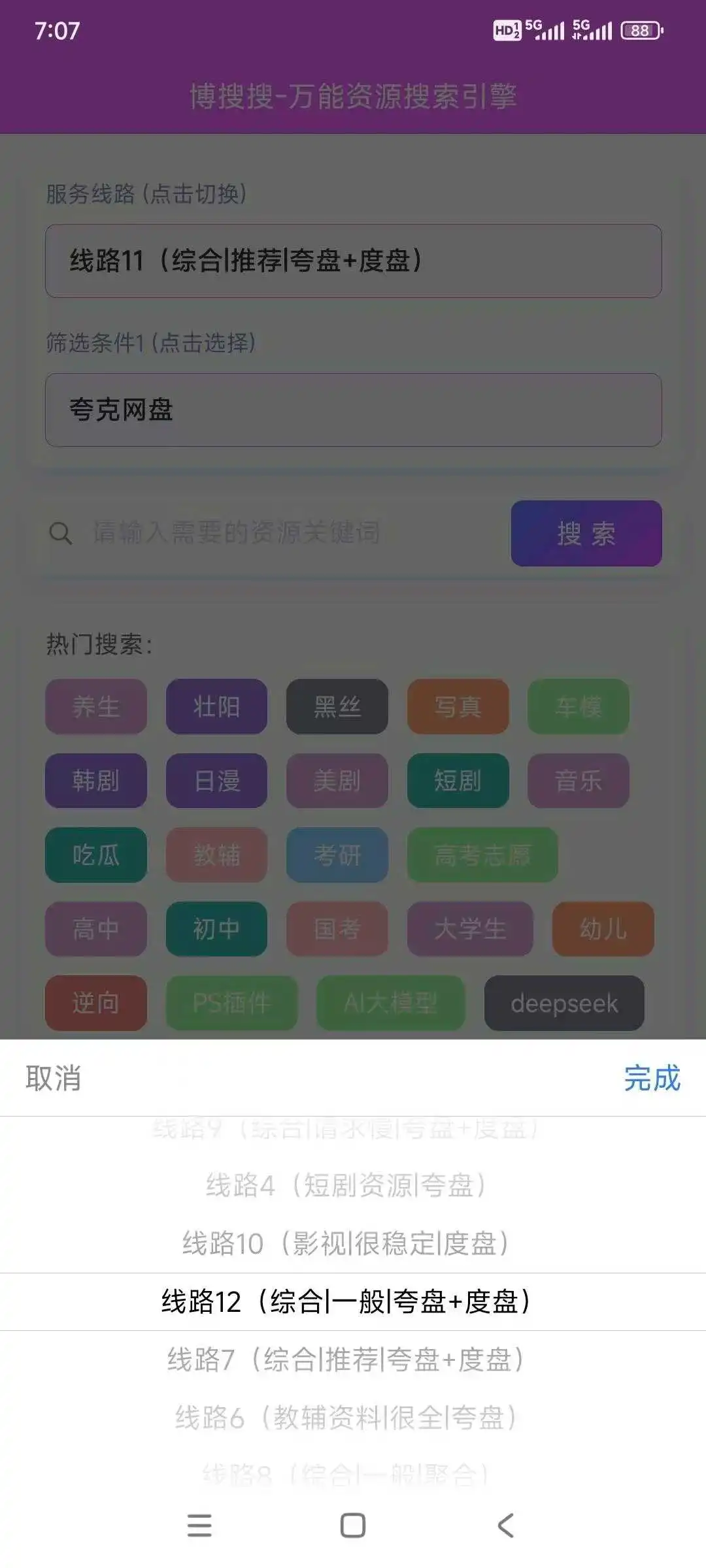
Task: Open recent apps from navigation bar
Action: click(x=199, y=1526)
